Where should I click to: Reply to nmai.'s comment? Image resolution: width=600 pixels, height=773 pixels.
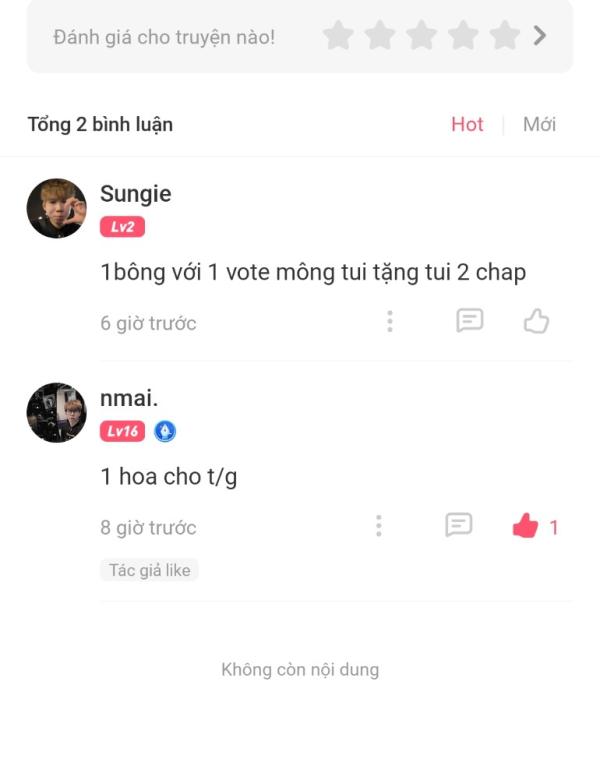[x=458, y=526]
